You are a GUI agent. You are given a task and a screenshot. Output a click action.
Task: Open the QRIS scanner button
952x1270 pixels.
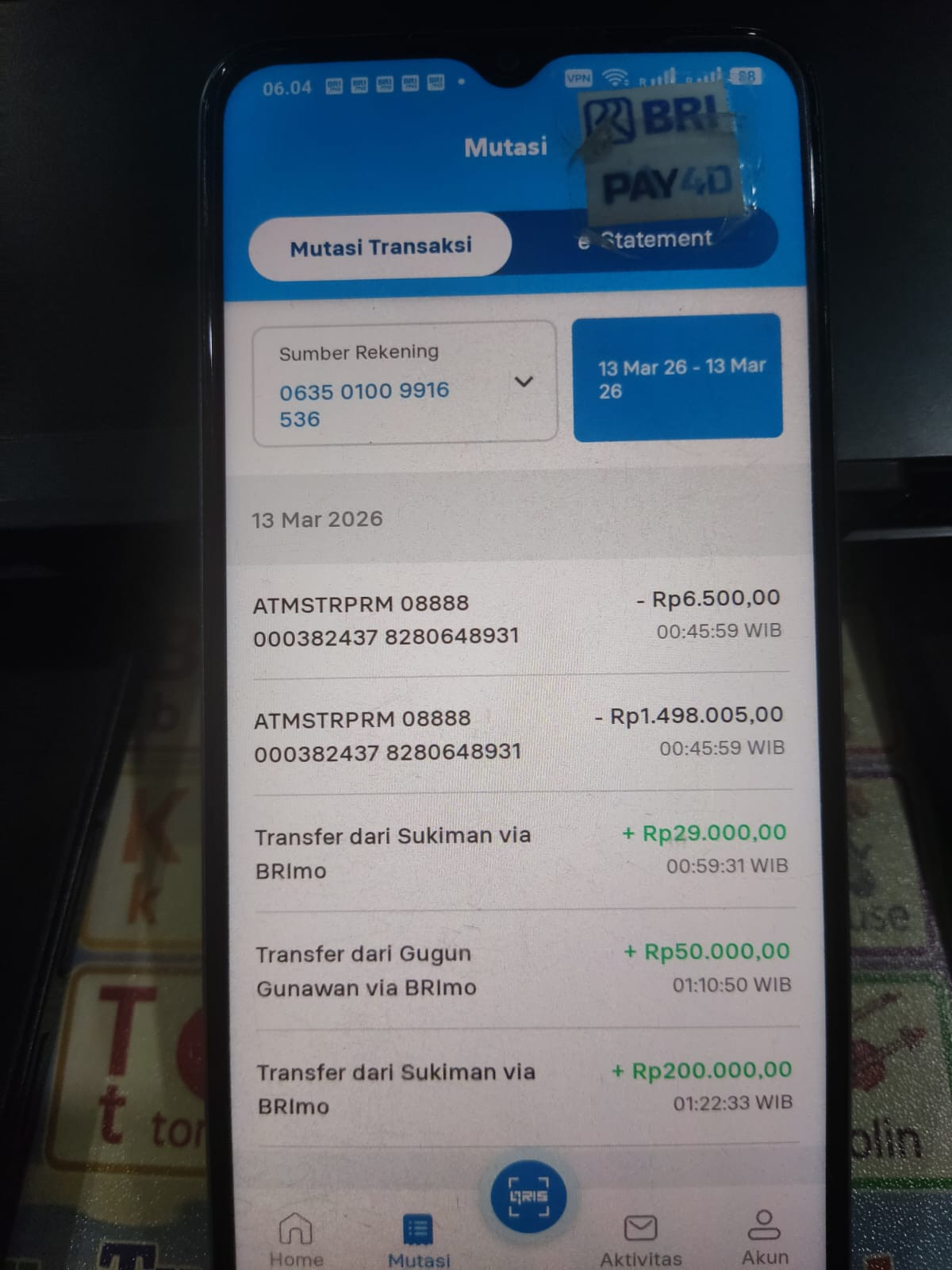[528, 1196]
